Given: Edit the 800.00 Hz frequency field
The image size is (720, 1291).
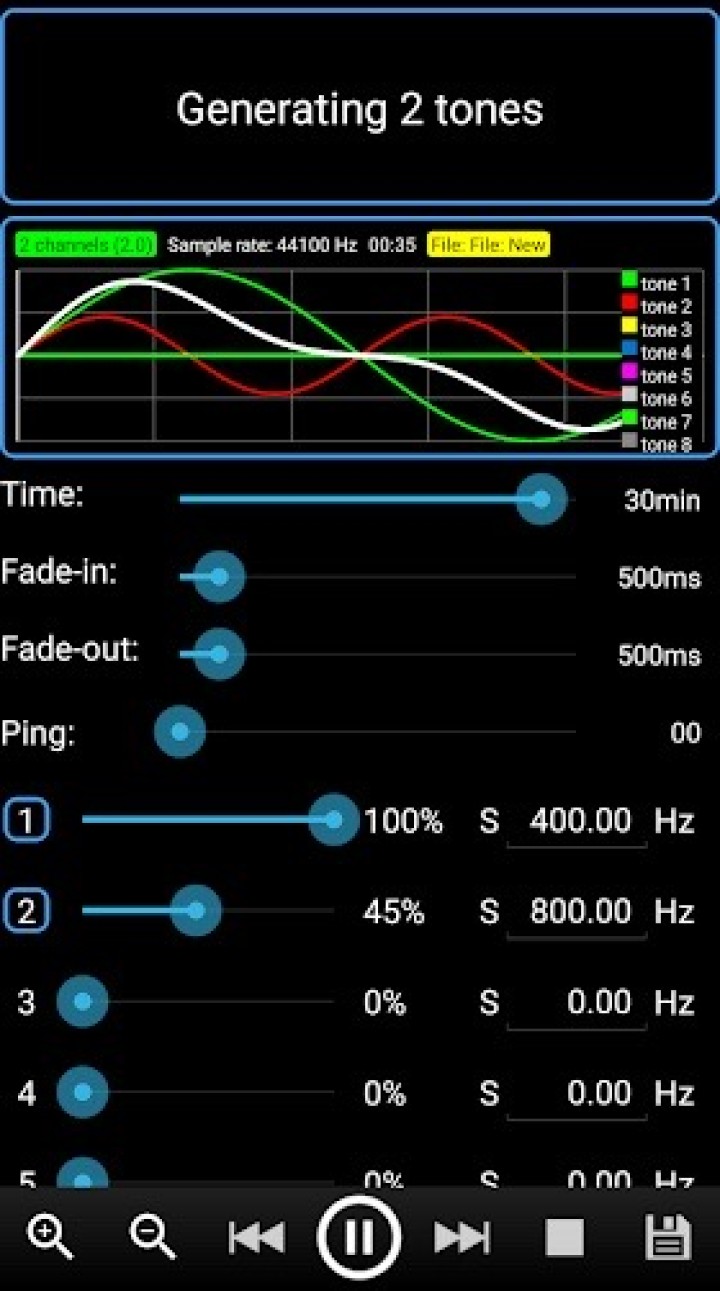Looking at the screenshot, I should pos(577,912).
